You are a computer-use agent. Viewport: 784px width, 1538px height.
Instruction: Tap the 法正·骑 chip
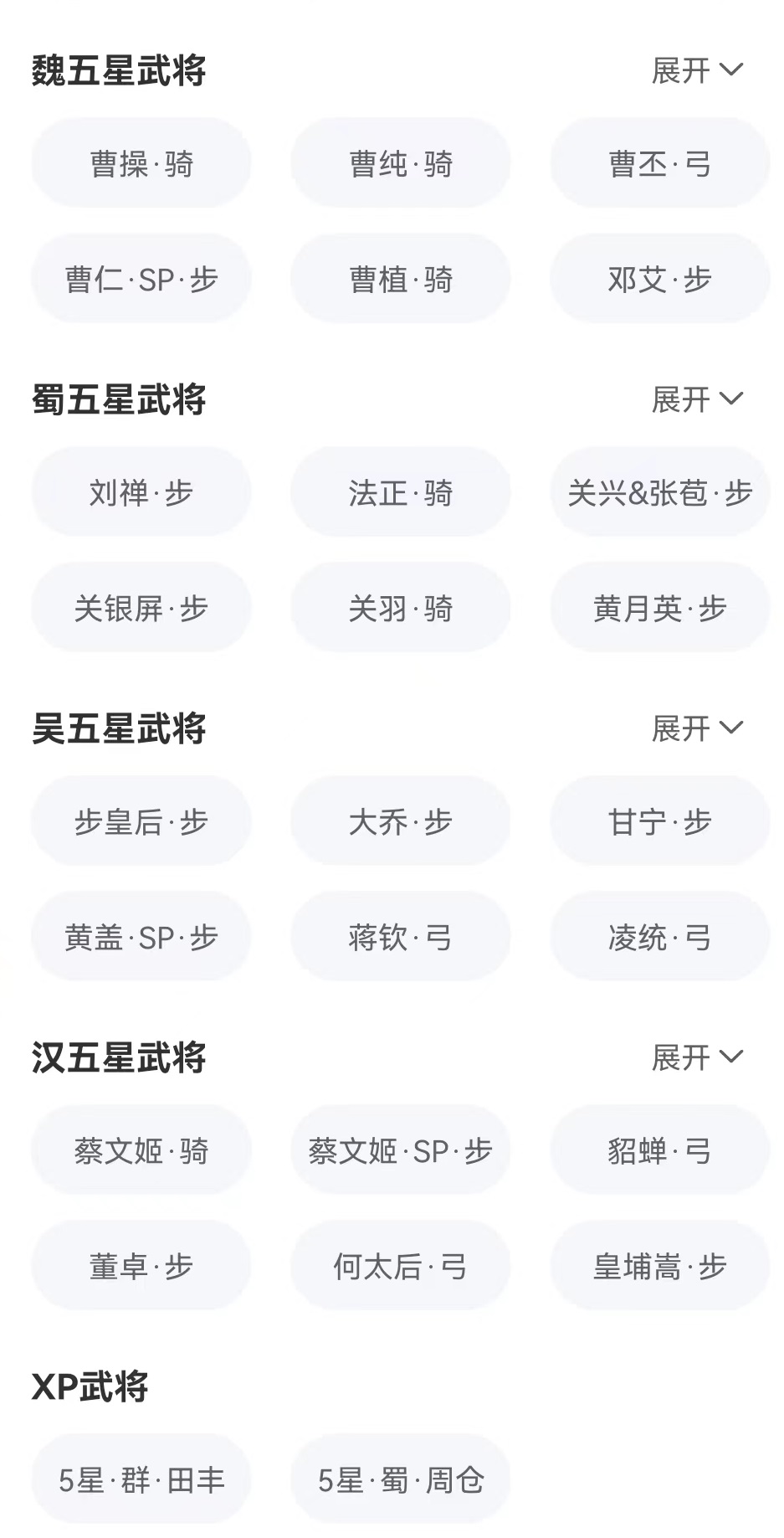[400, 492]
